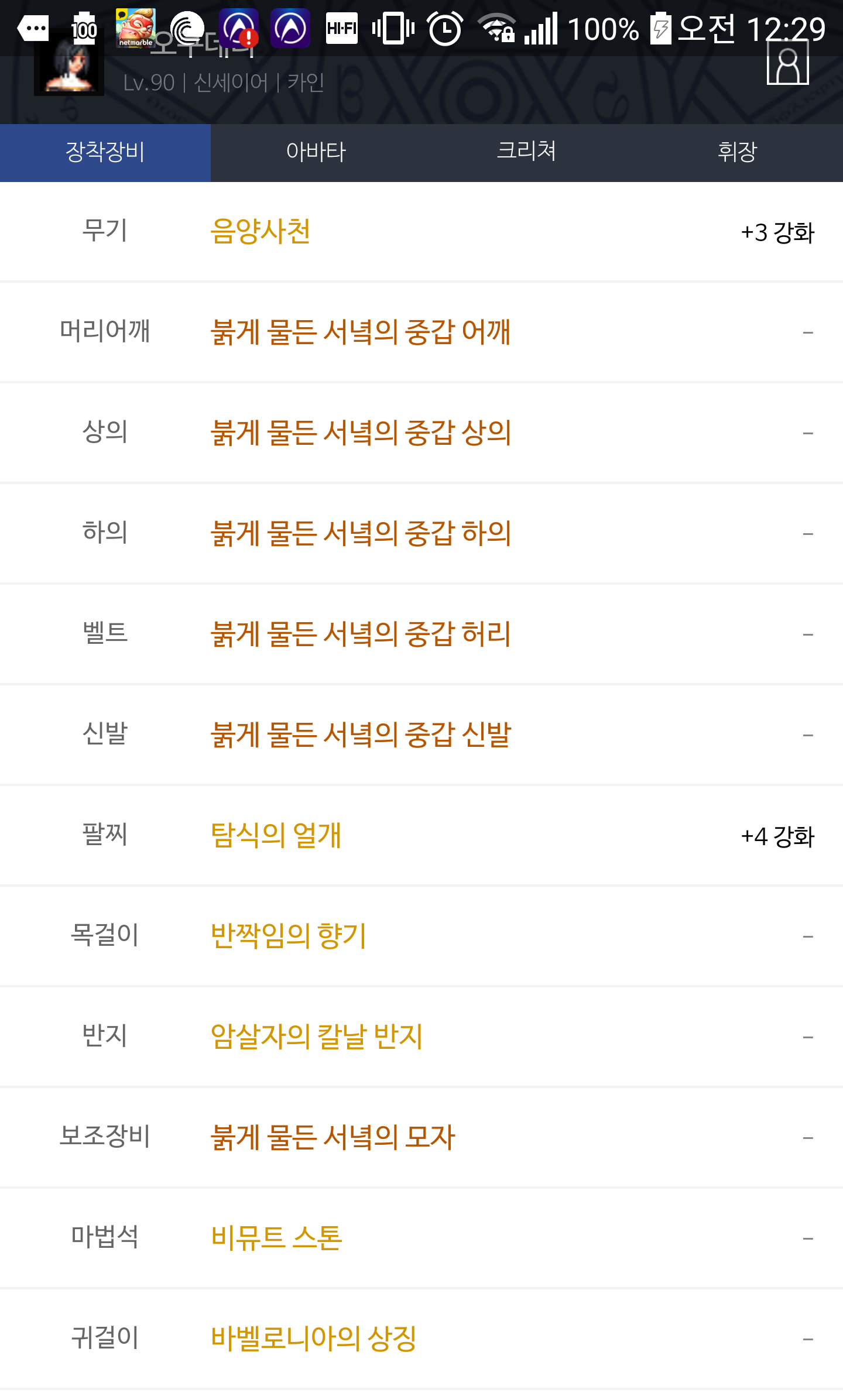Open 붉게 물든 서녘의 중갑 신발
This screenshot has width=843, height=1400.
(361, 735)
